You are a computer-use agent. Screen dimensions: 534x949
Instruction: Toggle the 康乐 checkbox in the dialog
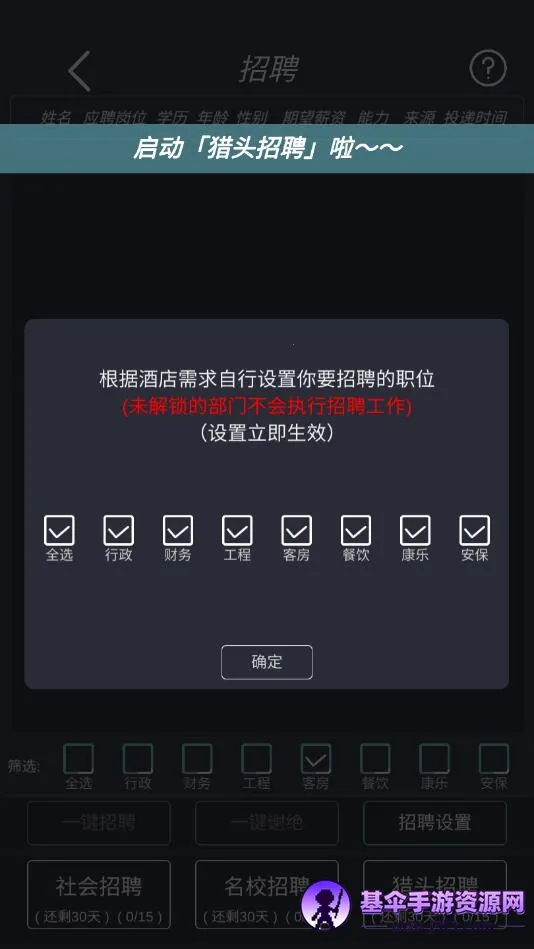point(415,530)
